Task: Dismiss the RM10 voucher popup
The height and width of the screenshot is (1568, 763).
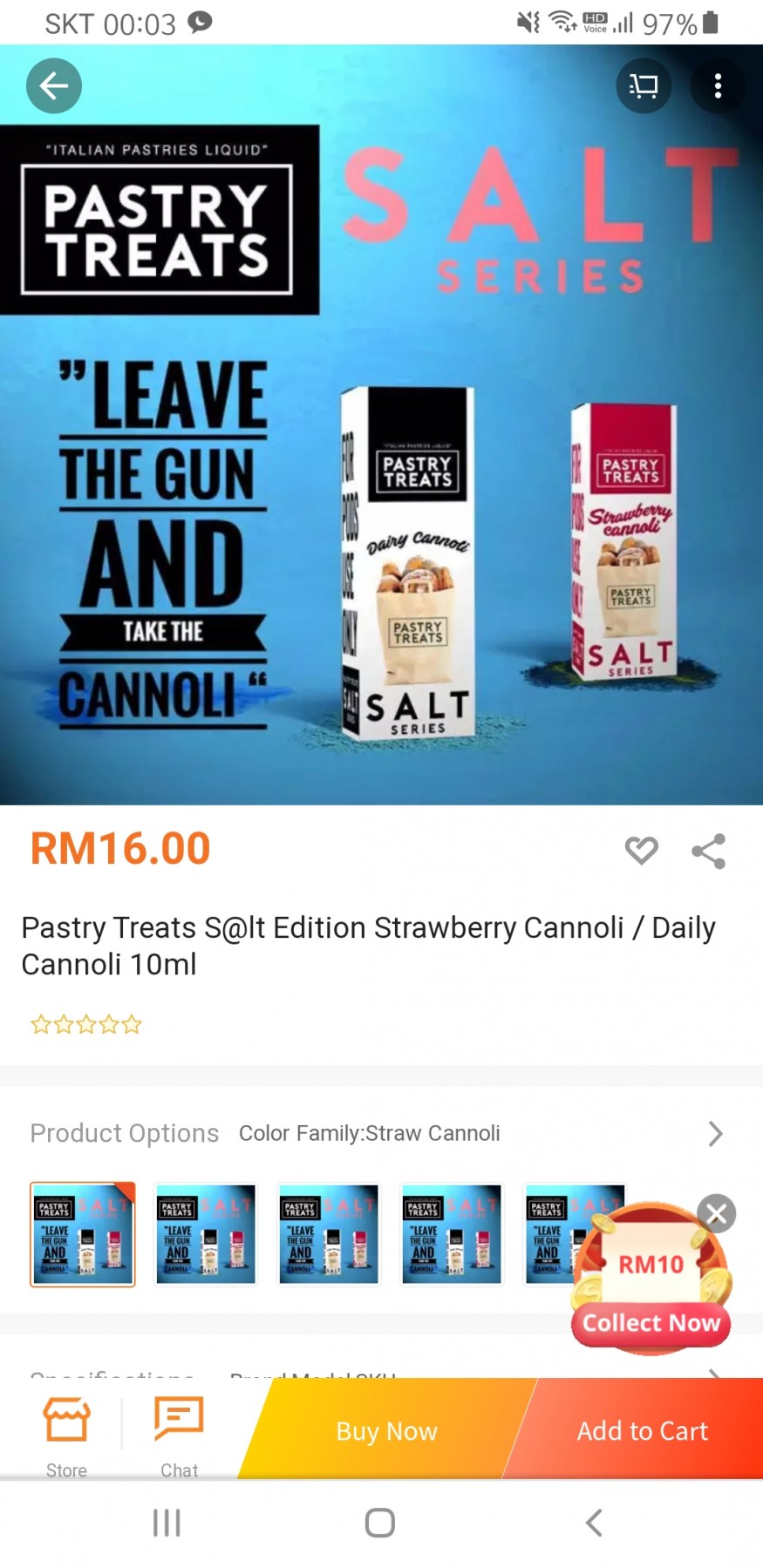Action: click(717, 1213)
